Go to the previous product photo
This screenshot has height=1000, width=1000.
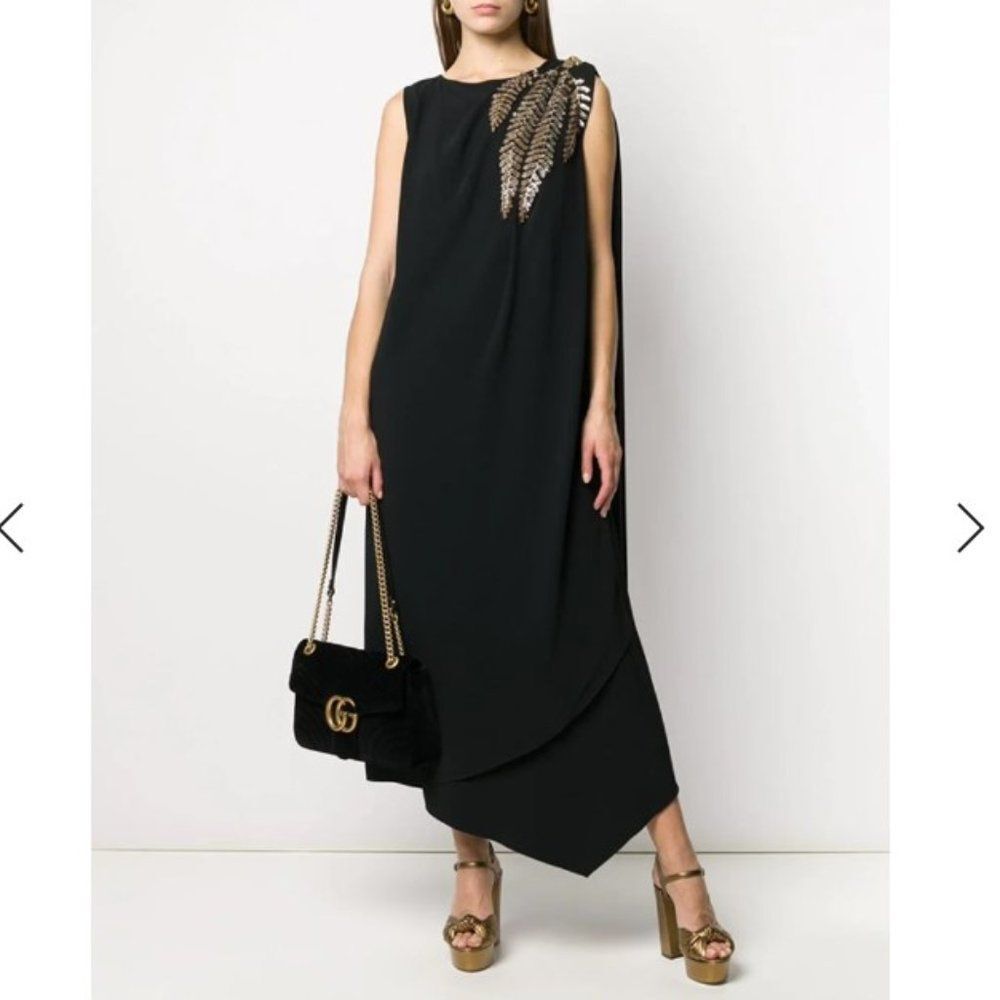click(x=11, y=527)
